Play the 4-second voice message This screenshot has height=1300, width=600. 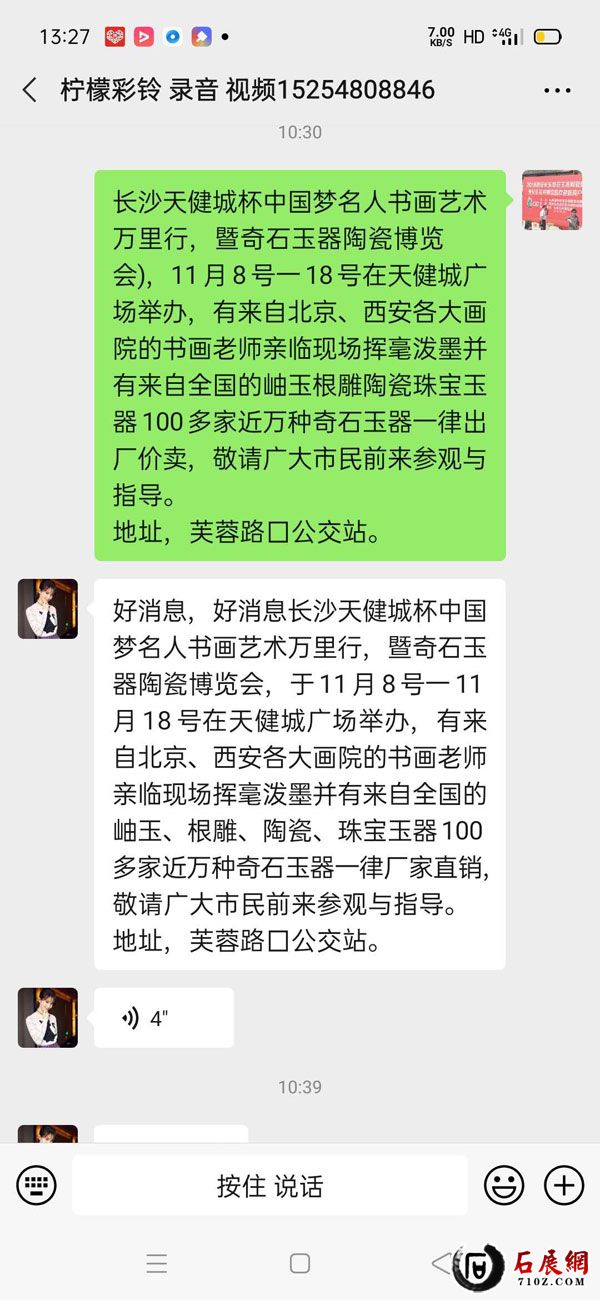pos(163,1018)
